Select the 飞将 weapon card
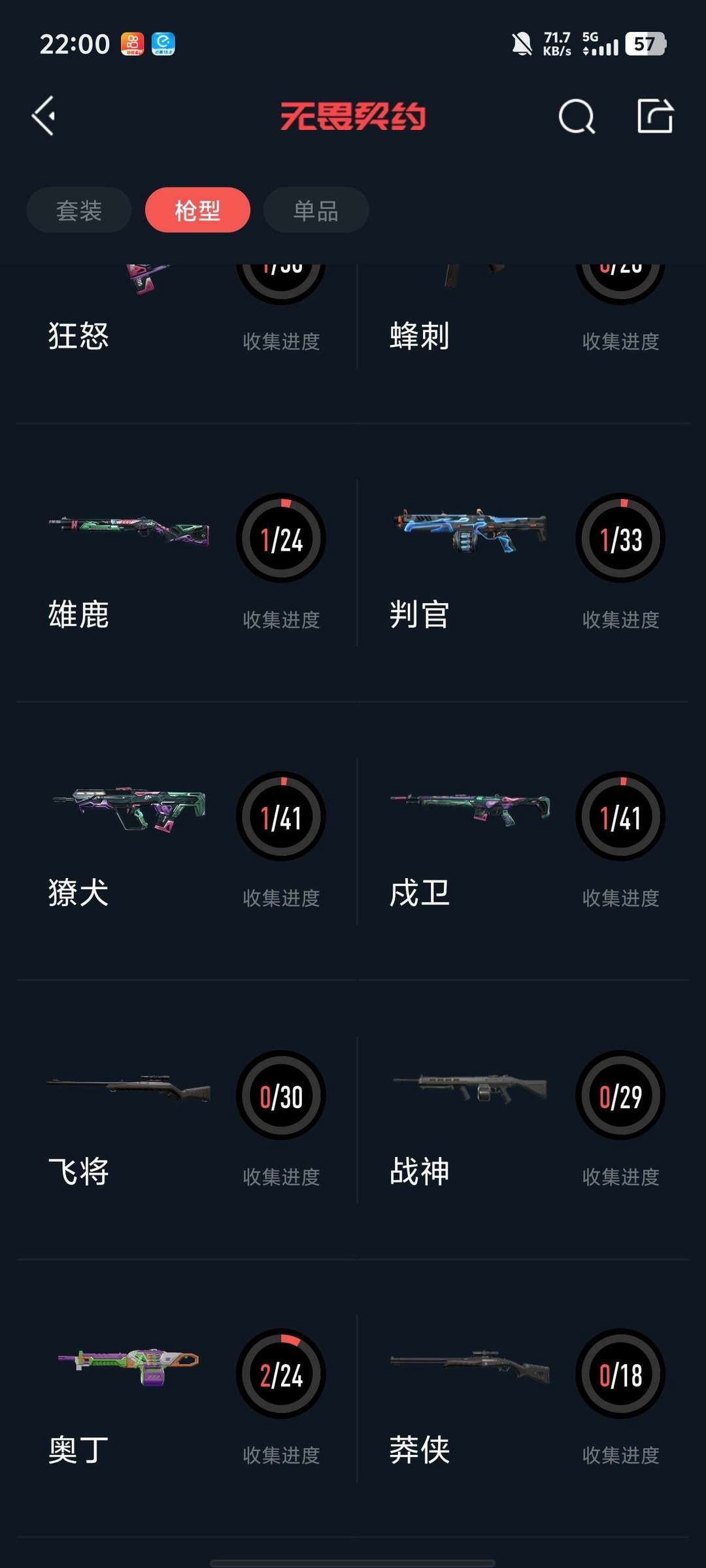The image size is (706, 1568). [187, 1120]
